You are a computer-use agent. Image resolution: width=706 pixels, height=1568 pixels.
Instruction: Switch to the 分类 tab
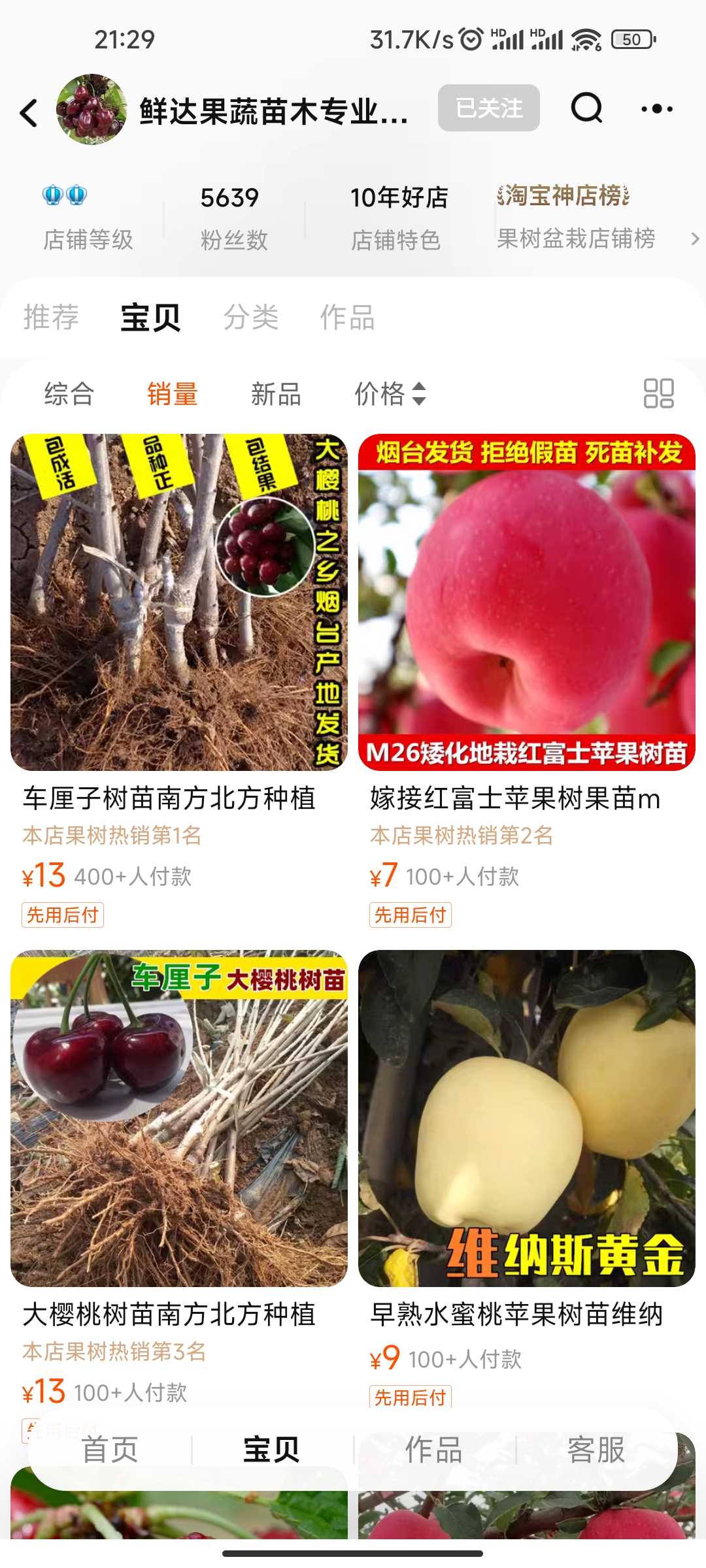click(251, 318)
